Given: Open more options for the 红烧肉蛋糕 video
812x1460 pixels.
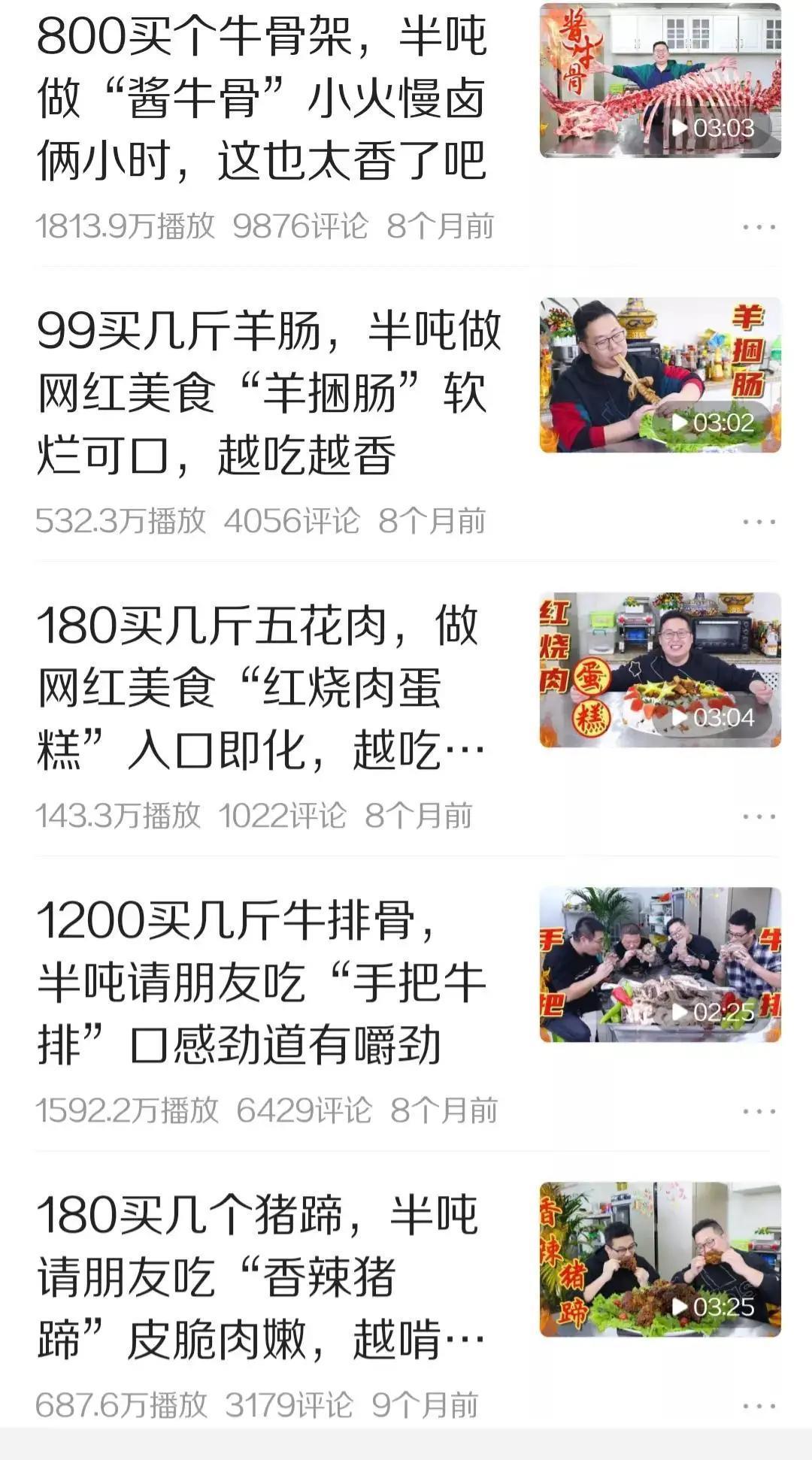Looking at the screenshot, I should coord(758,816).
